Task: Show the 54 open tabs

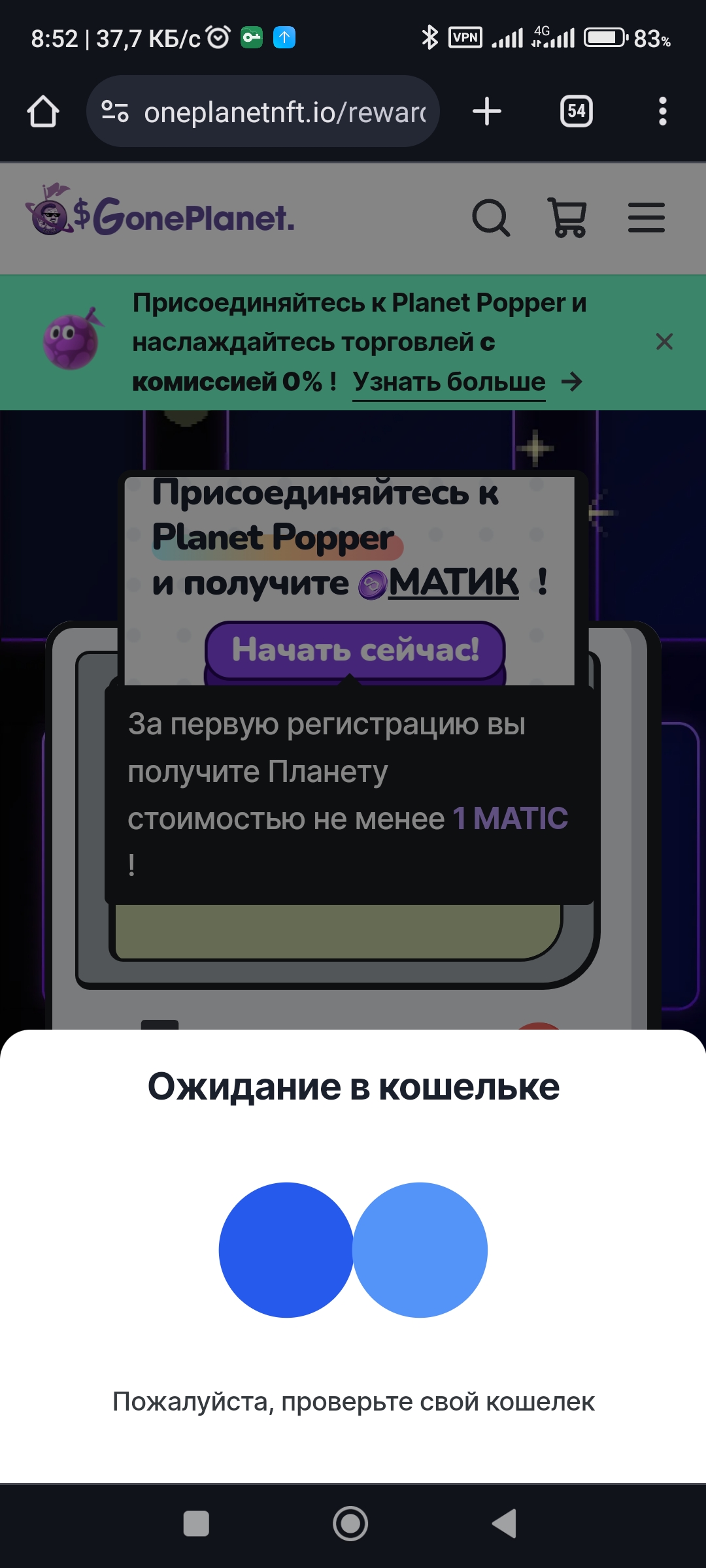Action: 576,112
